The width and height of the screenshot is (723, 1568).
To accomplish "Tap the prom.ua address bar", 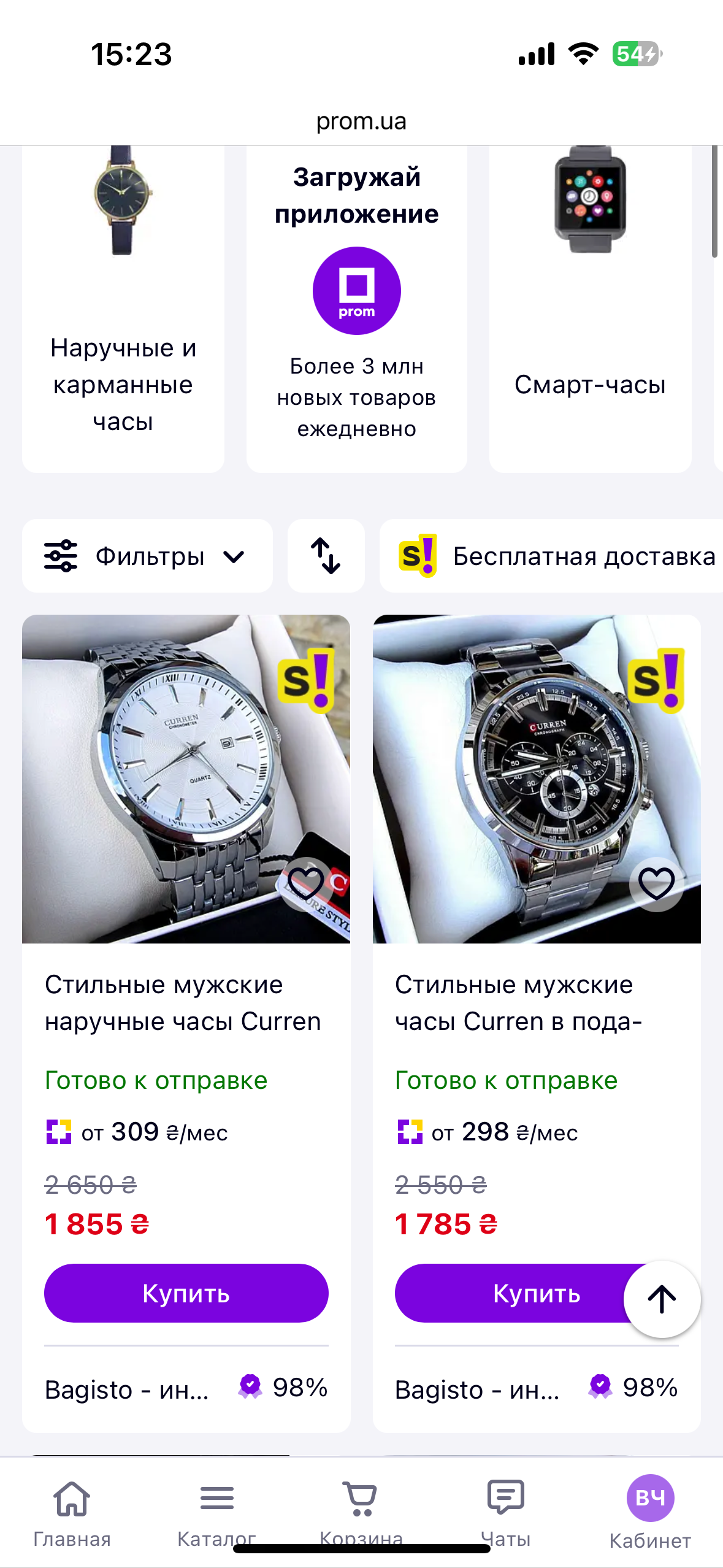I will 361,121.
